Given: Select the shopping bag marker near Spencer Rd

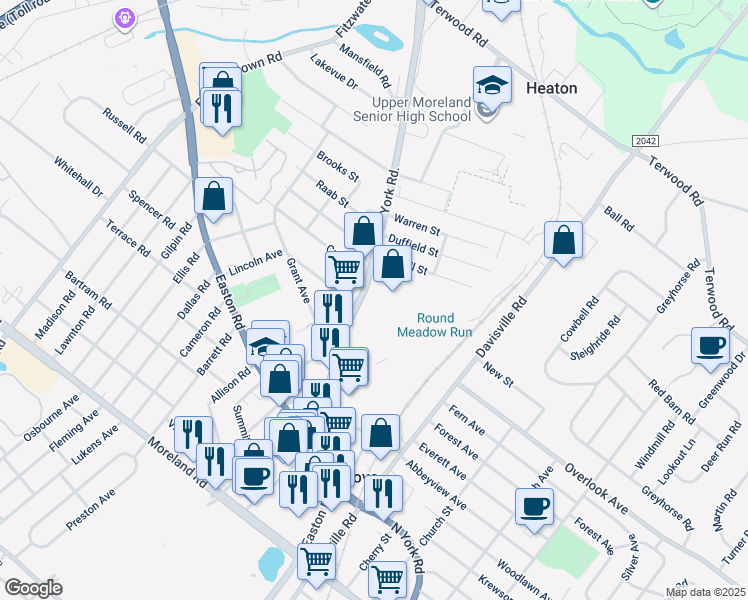Looking at the screenshot, I should (x=213, y=199).
